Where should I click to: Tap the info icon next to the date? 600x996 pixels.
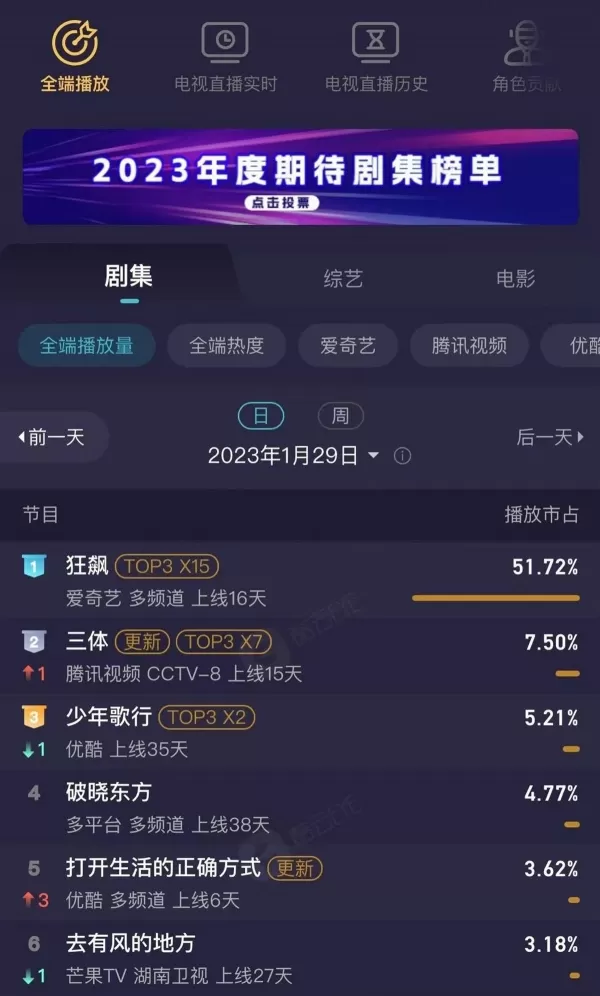point(402,456)
